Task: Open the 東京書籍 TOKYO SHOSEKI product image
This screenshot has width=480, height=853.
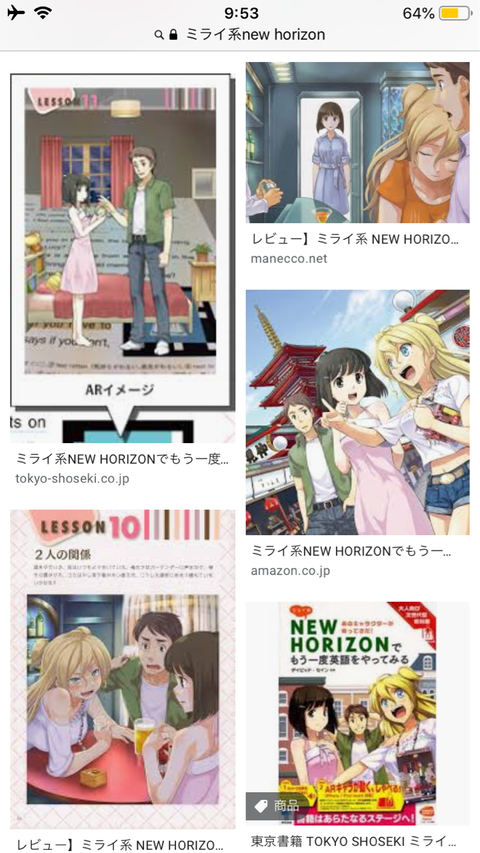Action: [x=358, y=713]
